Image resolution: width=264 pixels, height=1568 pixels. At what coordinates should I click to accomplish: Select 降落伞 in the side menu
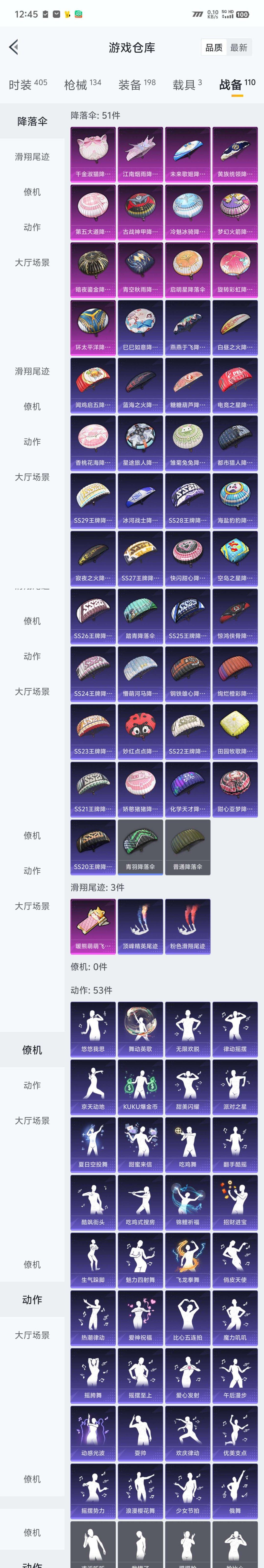32,121
